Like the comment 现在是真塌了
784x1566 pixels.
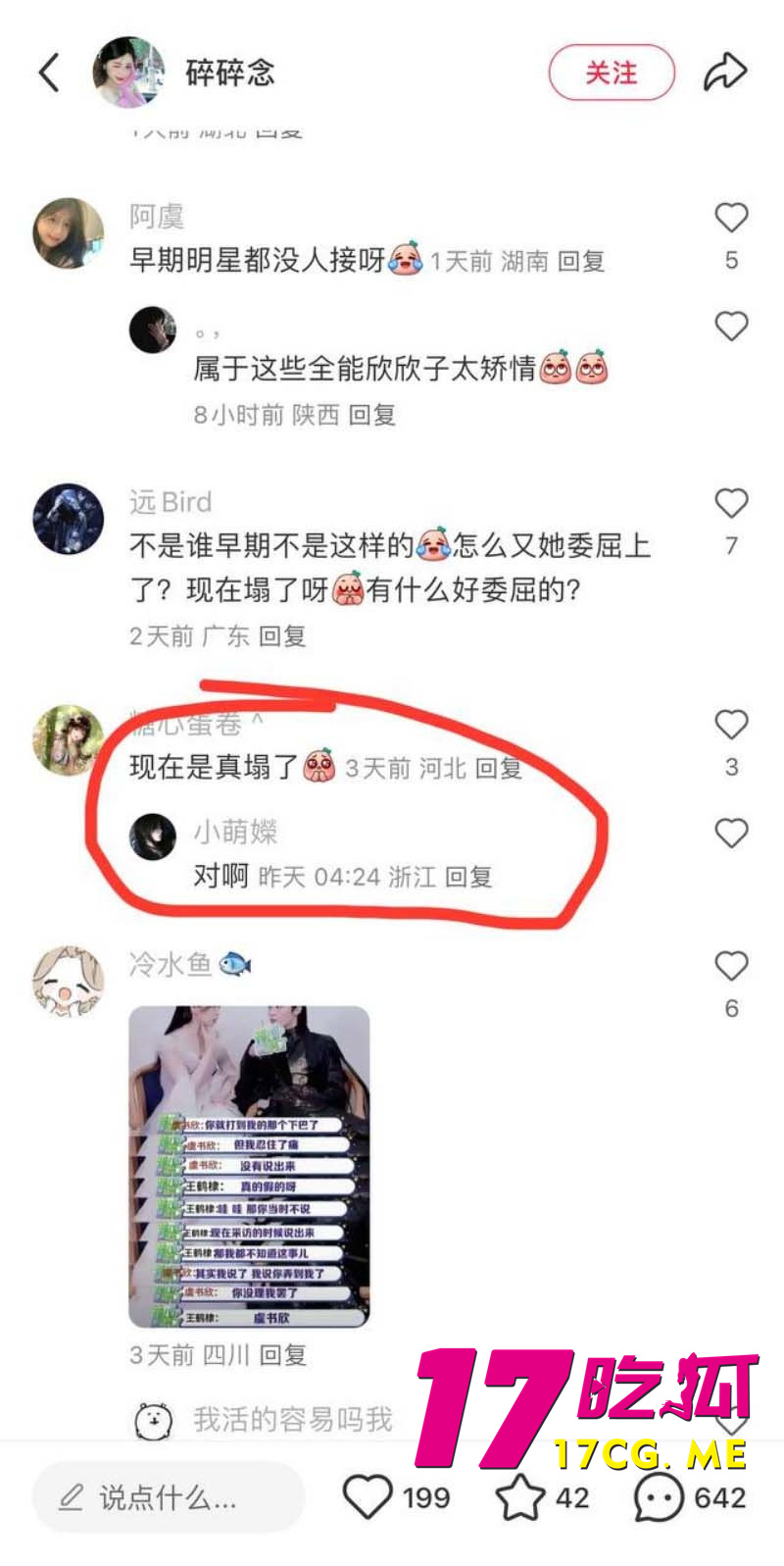731,725
